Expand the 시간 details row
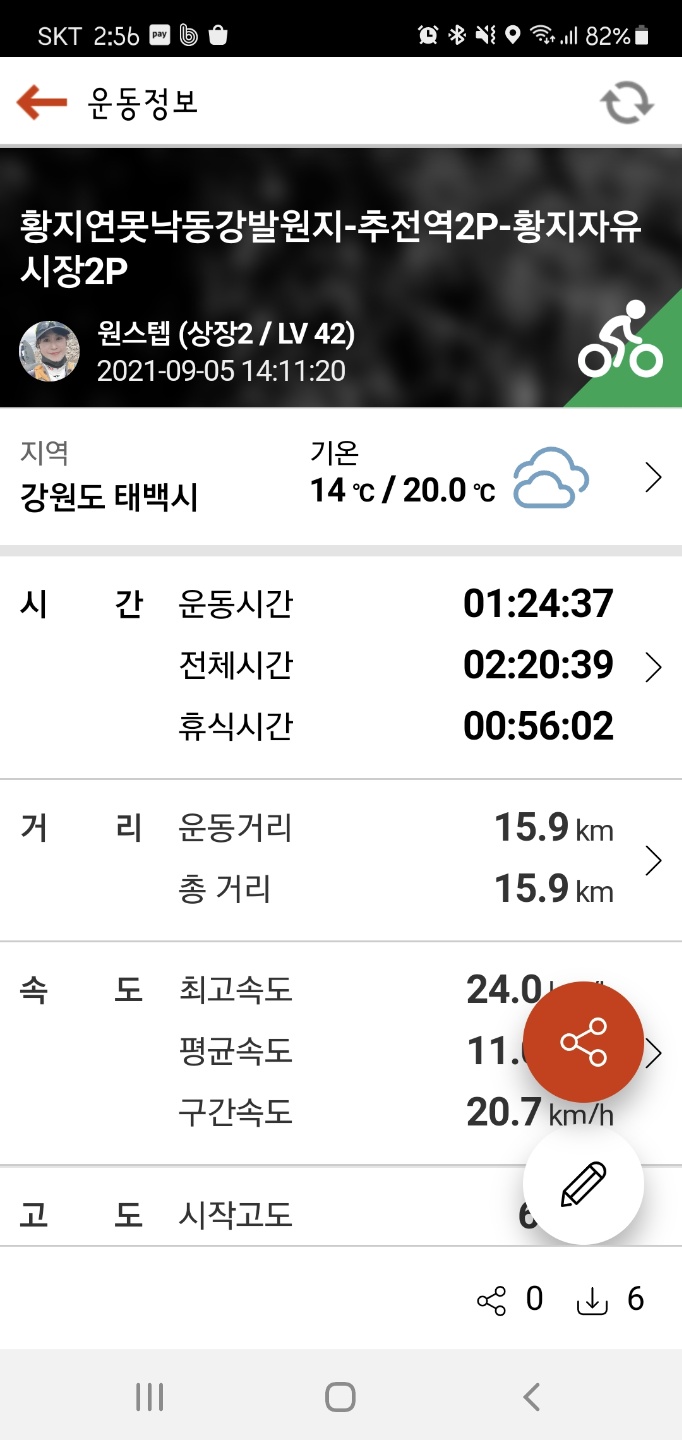Screen dimensions: 682x1440 [x=653, y=667]
